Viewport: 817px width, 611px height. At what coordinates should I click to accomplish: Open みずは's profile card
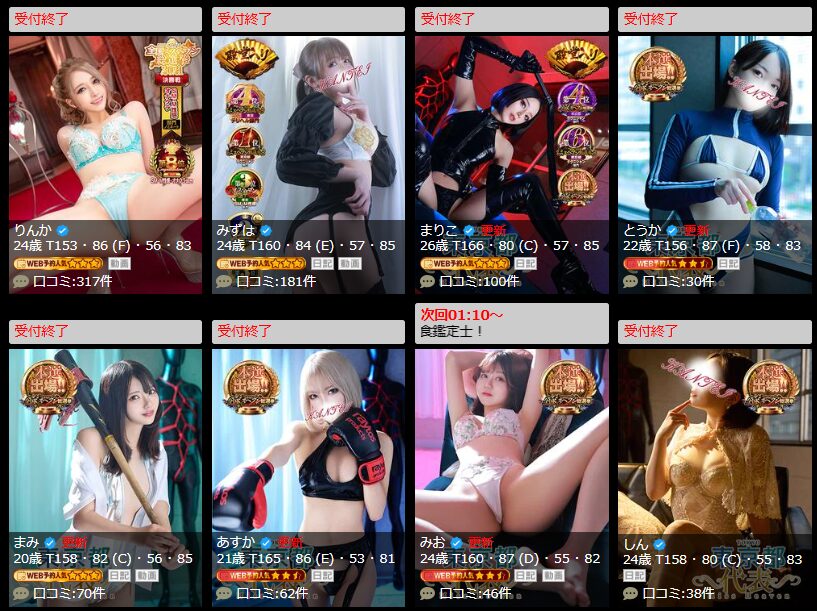click(x=309, y=130)
